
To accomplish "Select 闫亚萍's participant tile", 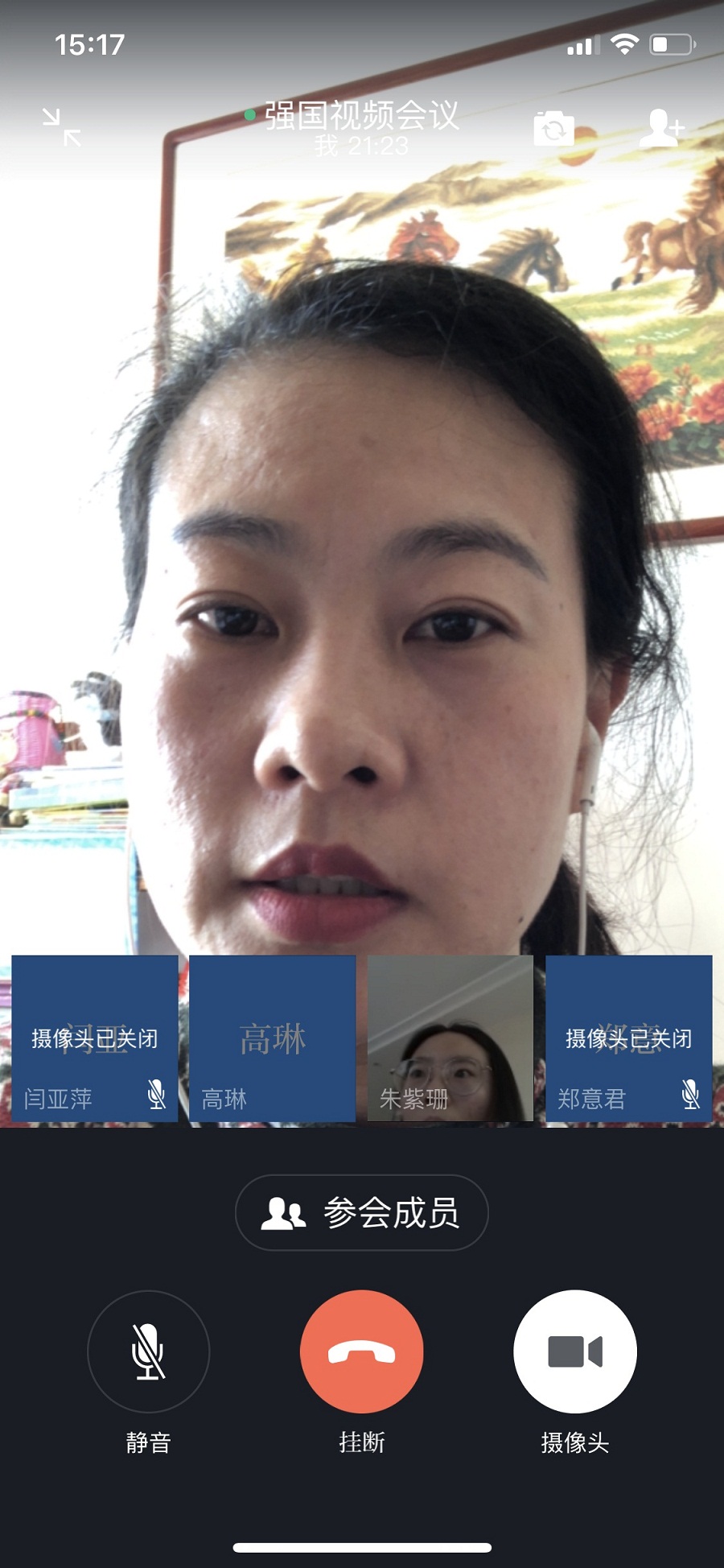I will click(x=95, y=1038).
